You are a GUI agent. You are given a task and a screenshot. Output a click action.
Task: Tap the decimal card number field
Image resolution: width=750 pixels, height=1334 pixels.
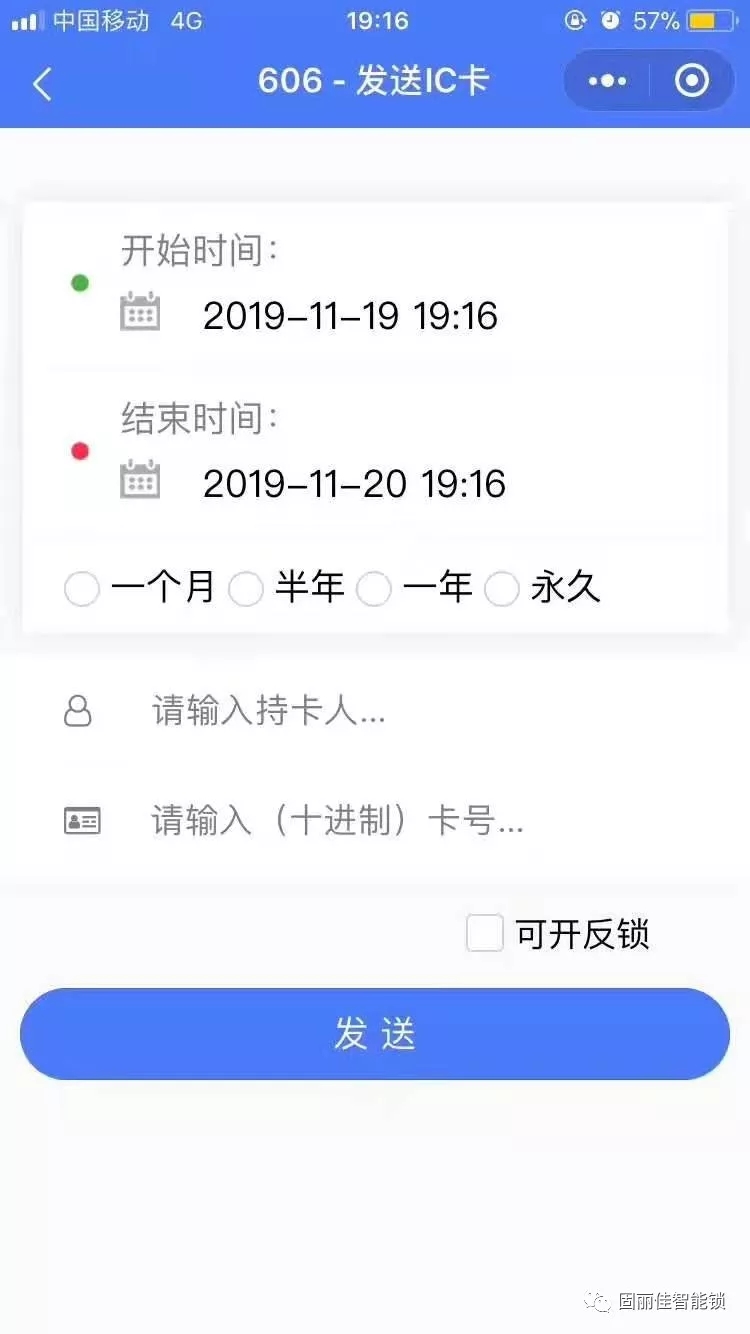[x=400, y=821]
